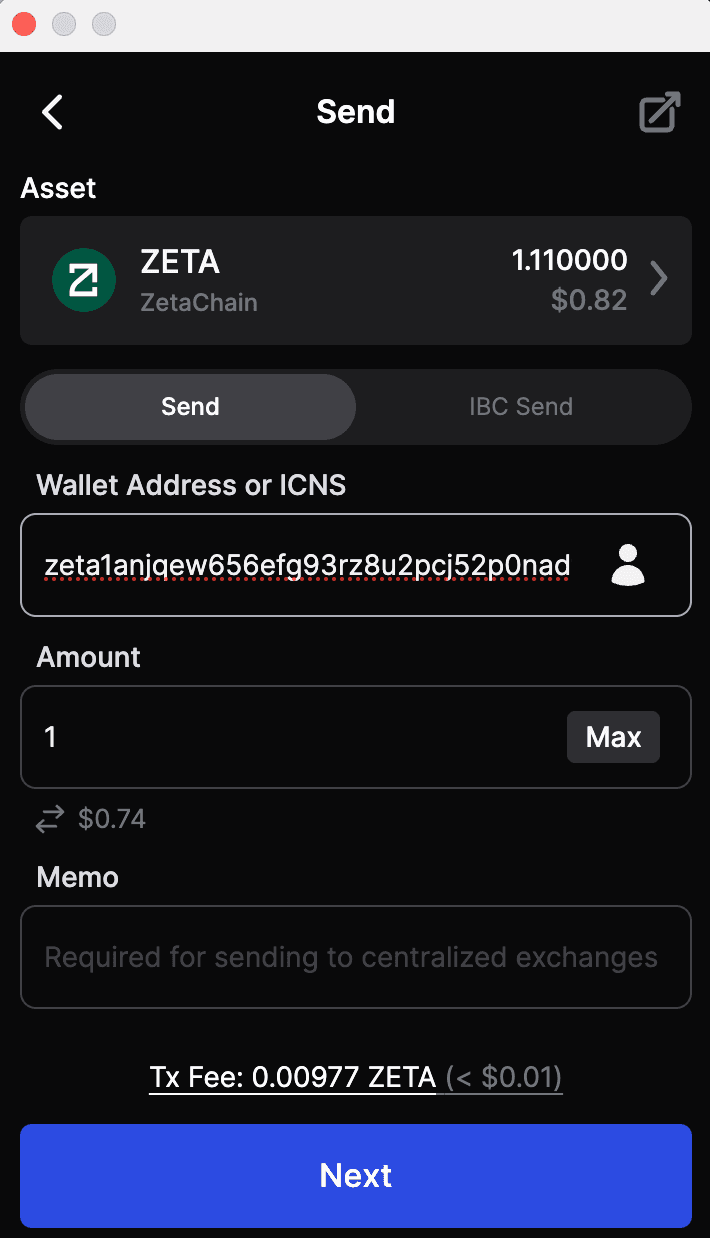Change the ZETA asset selection
The width and height of the screenshot is (710, 1238).
click(355, 280)
